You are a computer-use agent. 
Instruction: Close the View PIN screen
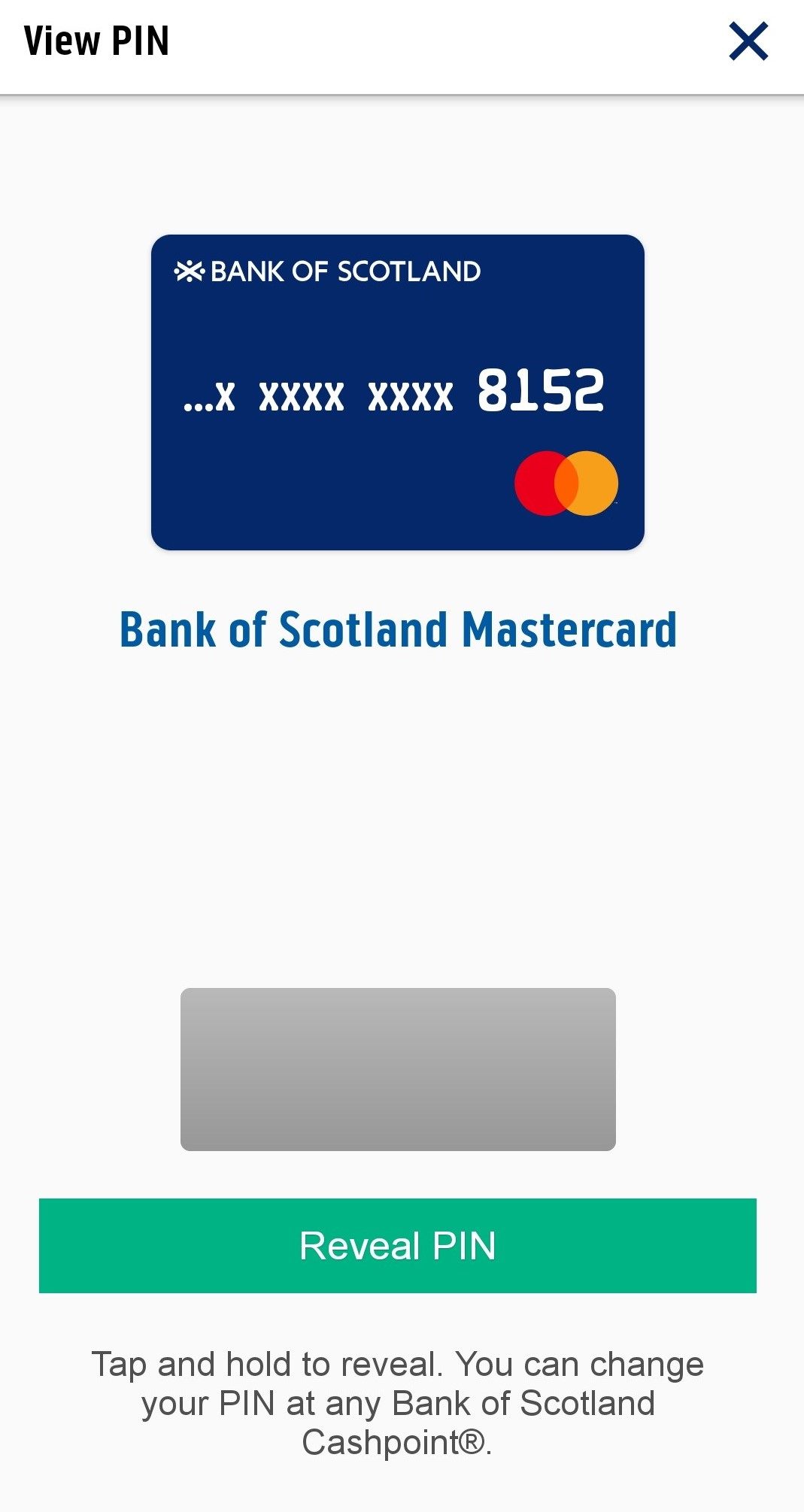[748, 41]
